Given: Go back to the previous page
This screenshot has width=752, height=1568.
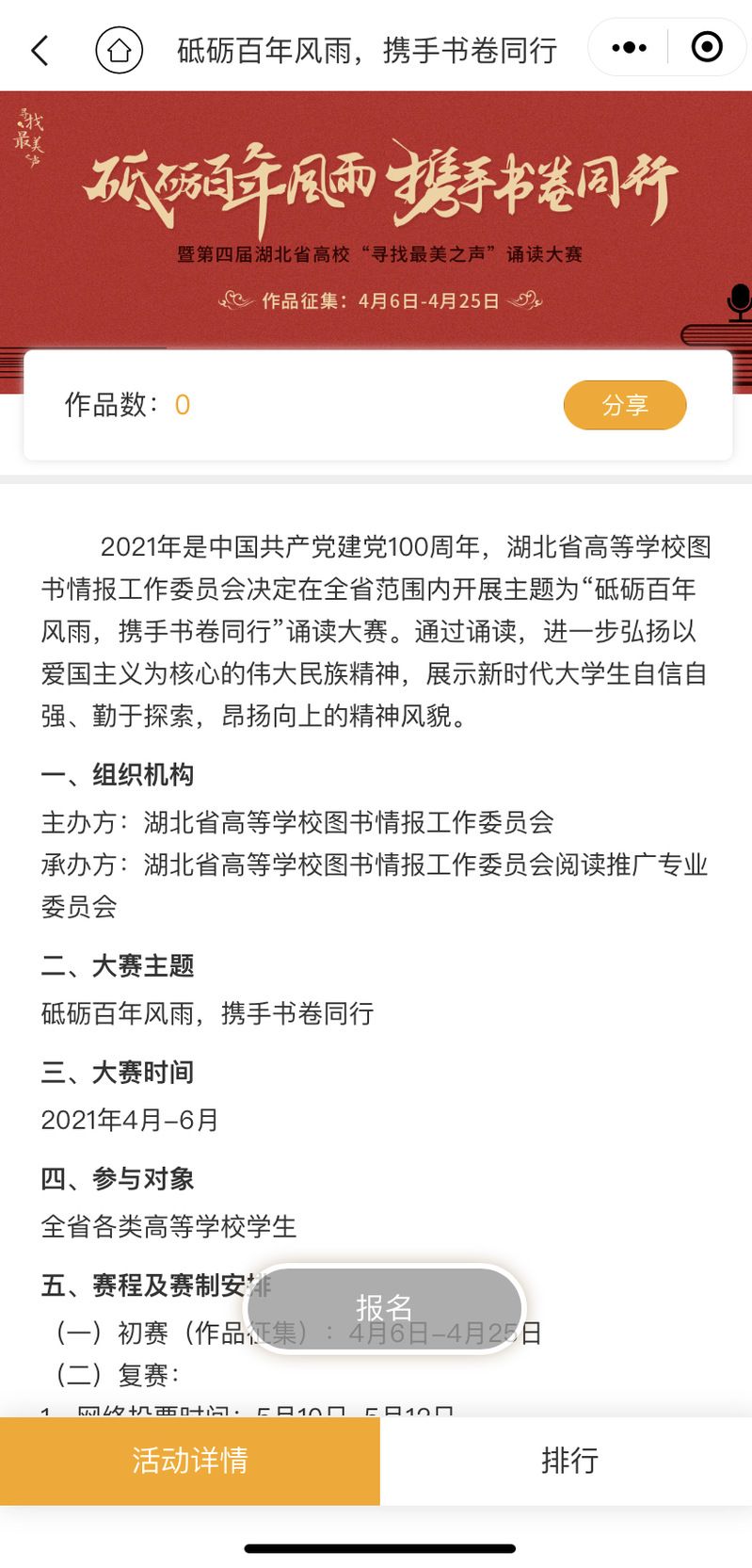Looking at the screenshot, I should pyautogui.click(x=40, y=50).
